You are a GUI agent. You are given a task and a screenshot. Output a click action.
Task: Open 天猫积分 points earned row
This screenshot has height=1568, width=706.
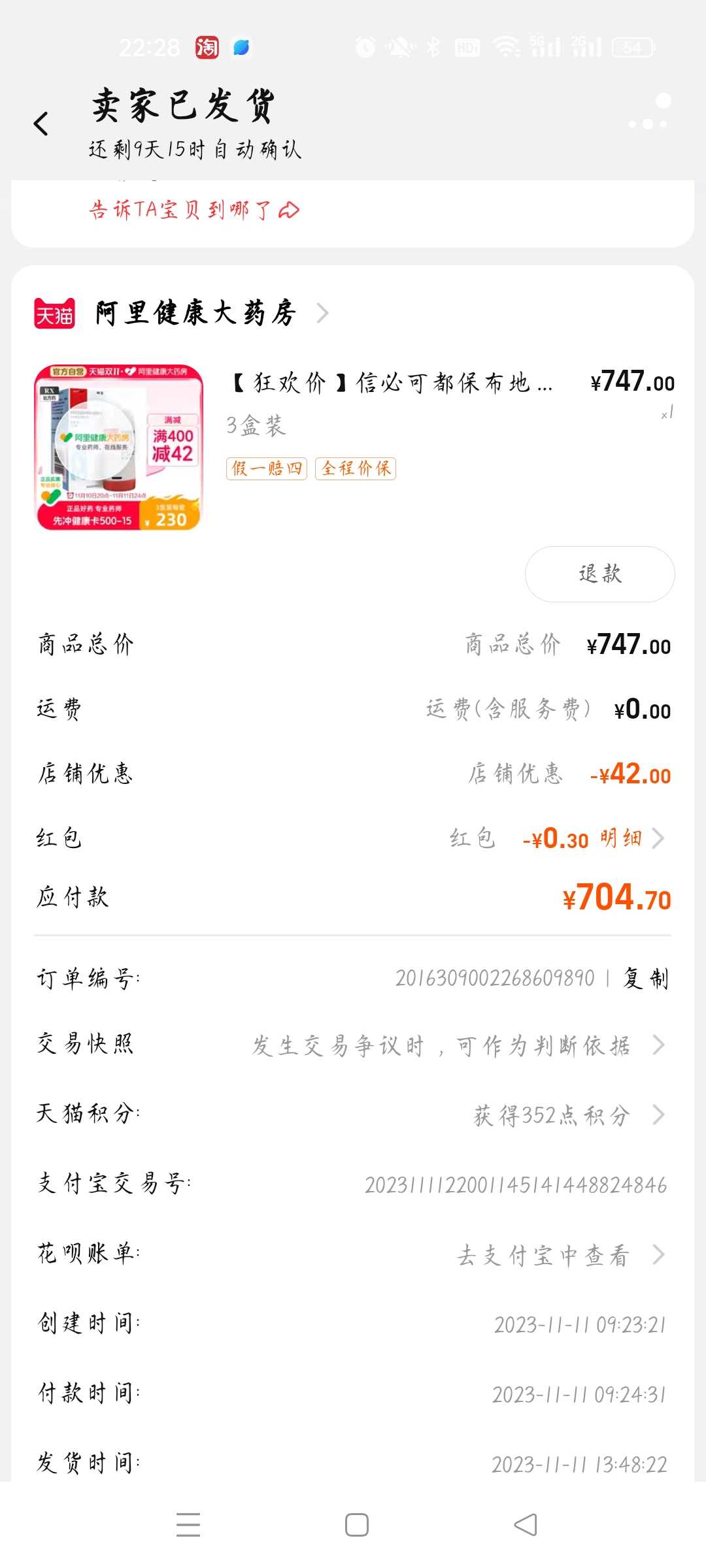[x=353, y=1115]
